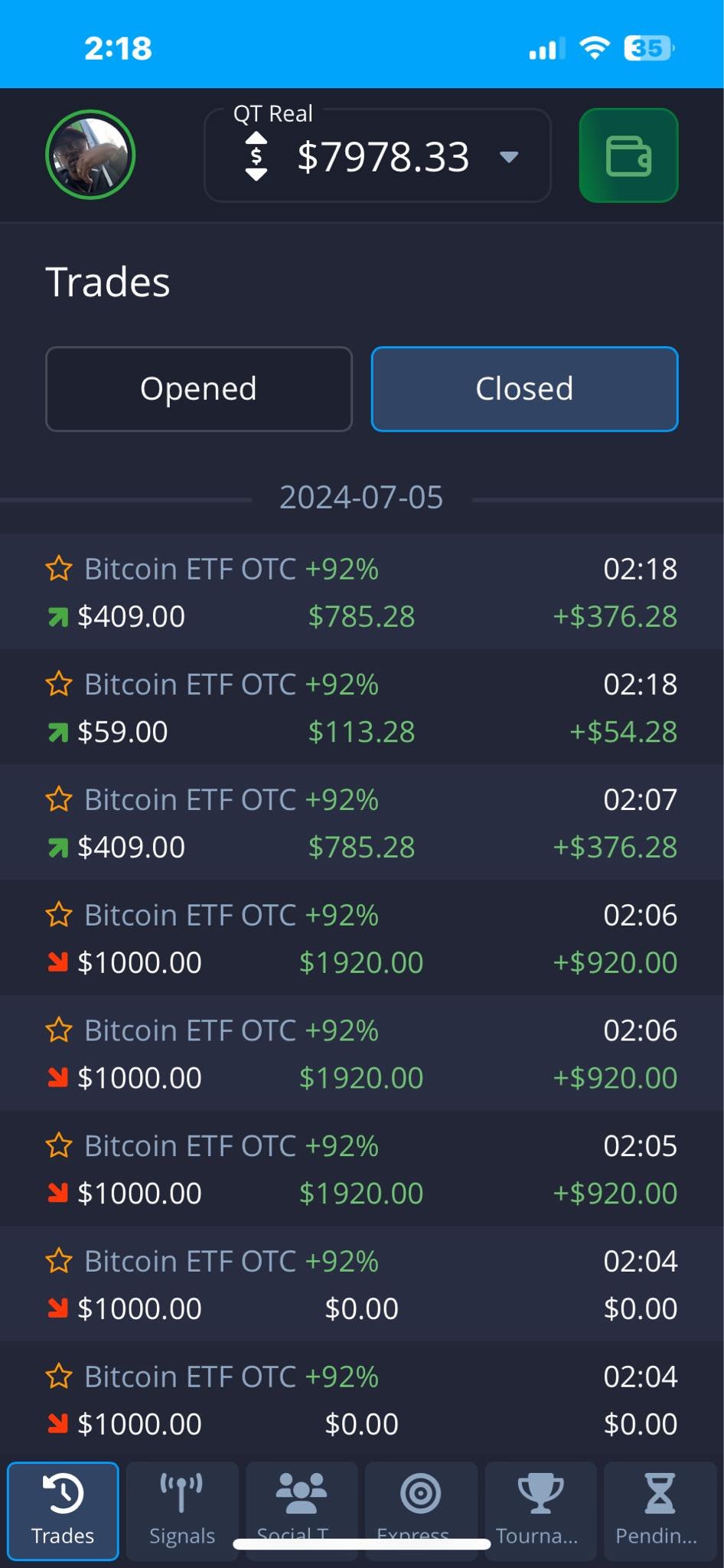Favorite the $59.00 trade with its star
Image resolution: width=724 pixels, height=1568 pixels.
tap(59, 684)
